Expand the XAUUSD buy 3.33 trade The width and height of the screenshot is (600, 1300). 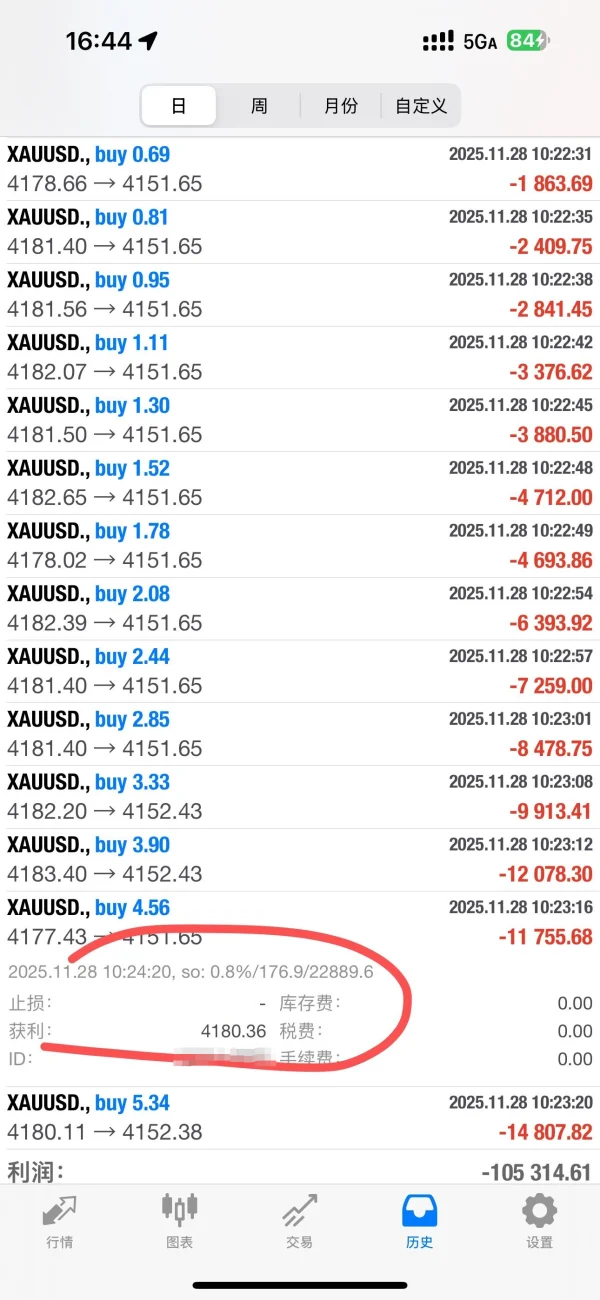tap(300, 797)
